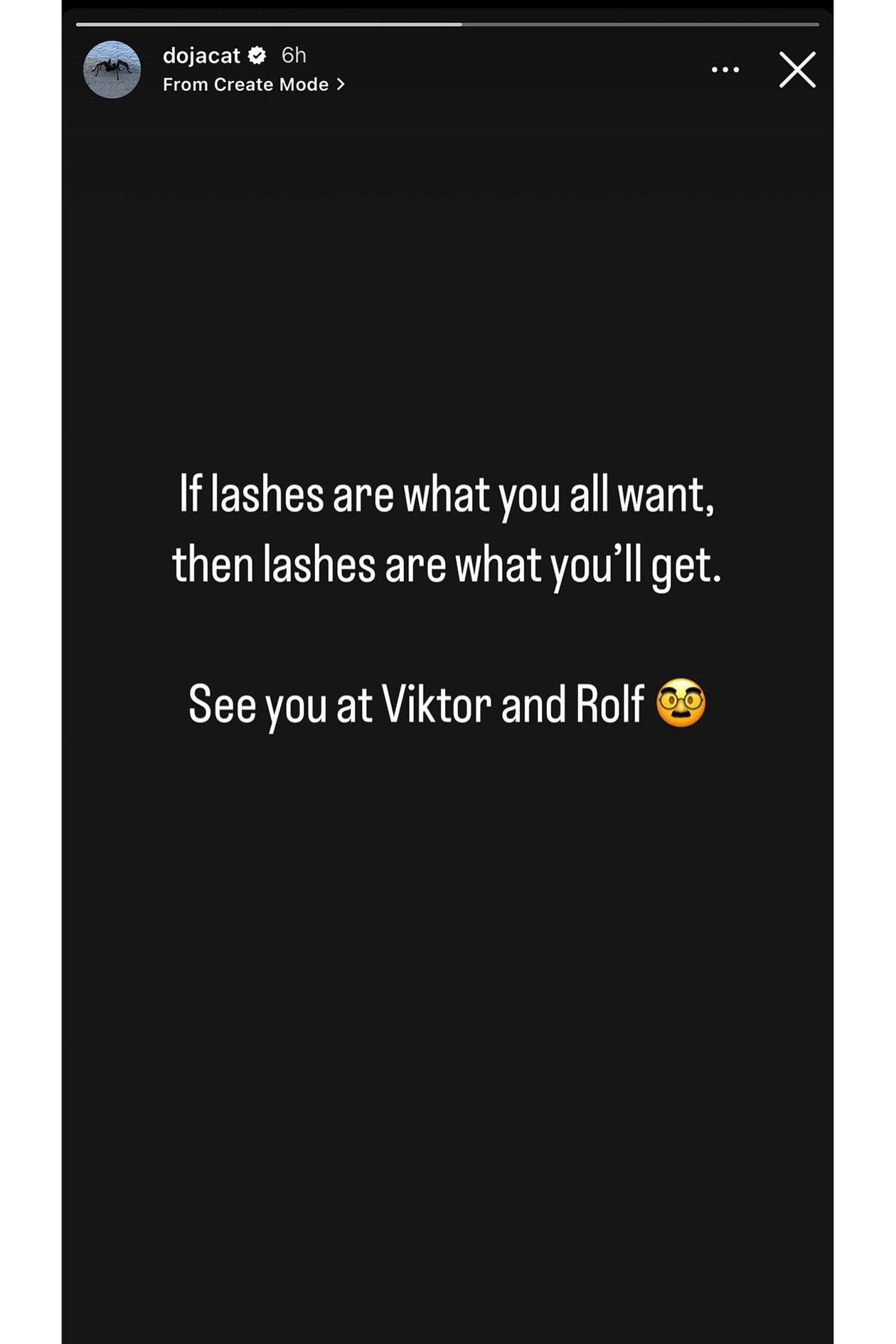Click the 6h timestamp

coord(294,55)
